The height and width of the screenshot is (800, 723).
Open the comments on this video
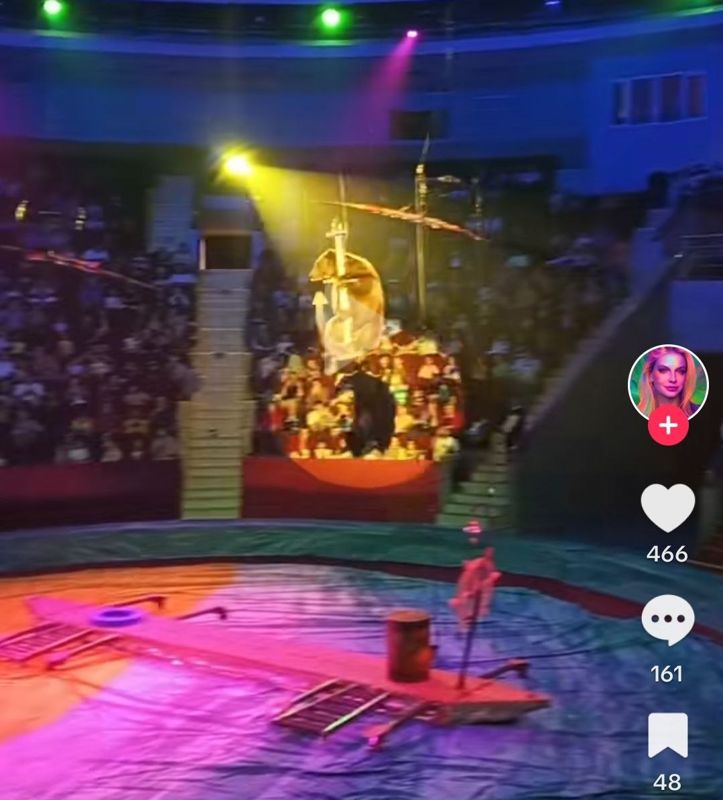tap(667, 620)
